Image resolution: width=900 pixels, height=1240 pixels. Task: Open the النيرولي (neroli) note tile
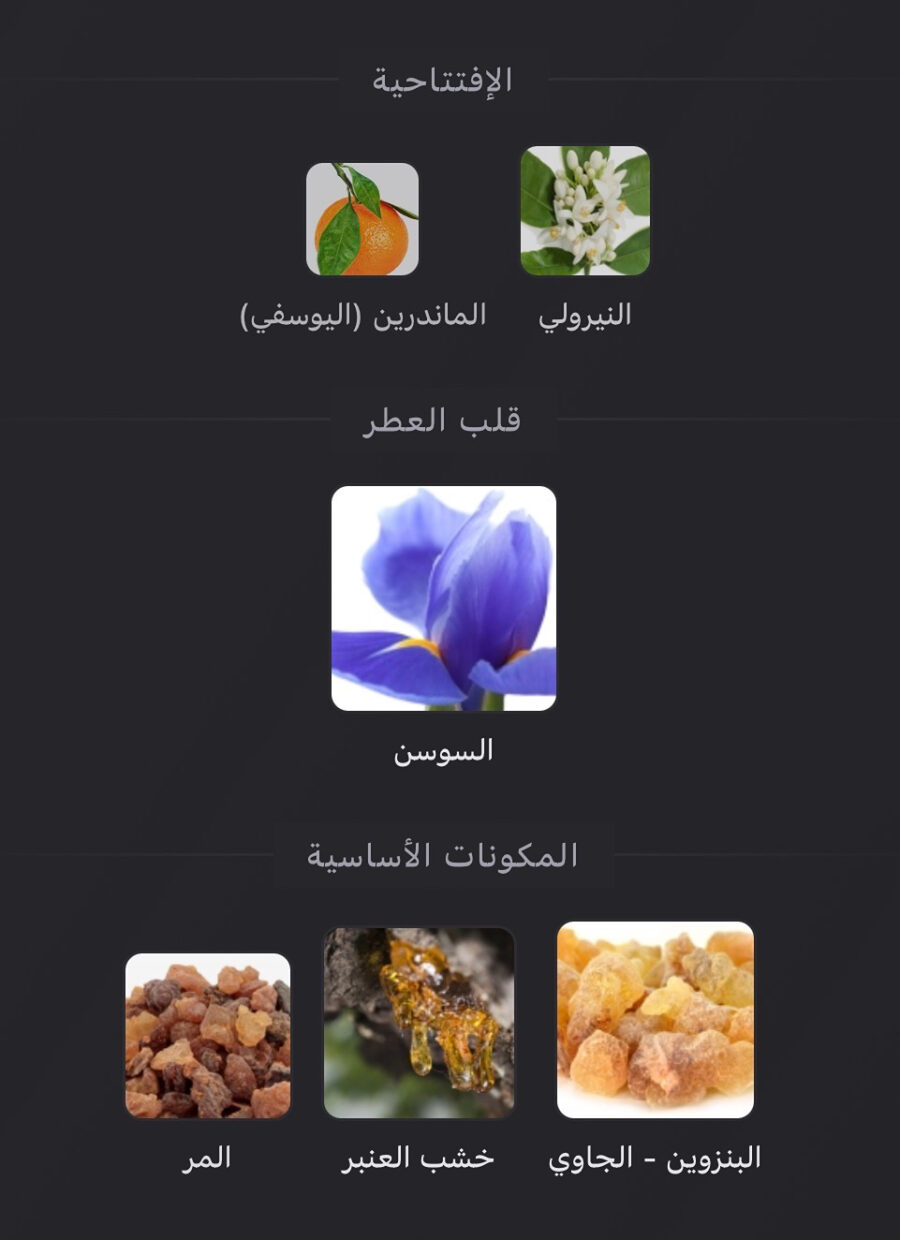pyautogui.click(x=585, y=211)
